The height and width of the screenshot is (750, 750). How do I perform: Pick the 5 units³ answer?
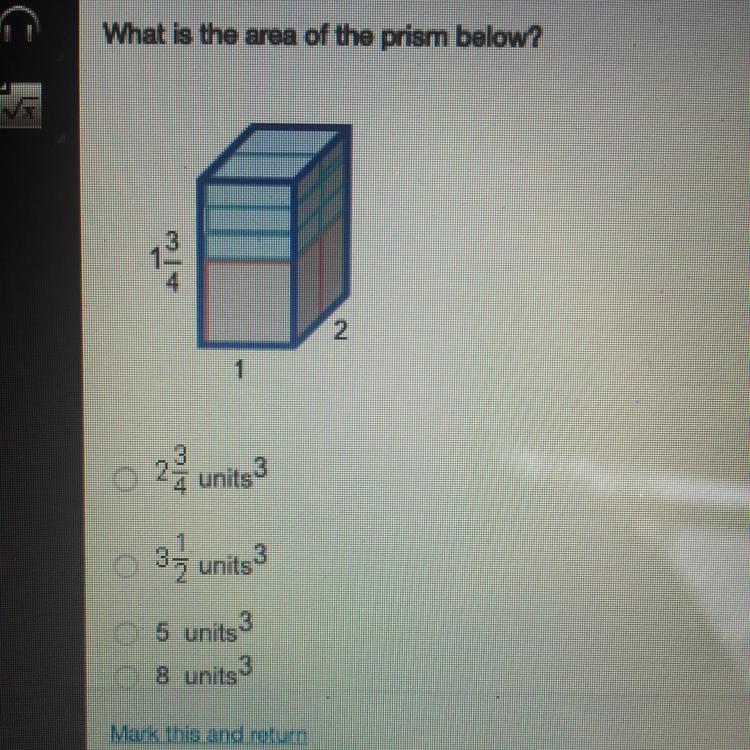124,634
